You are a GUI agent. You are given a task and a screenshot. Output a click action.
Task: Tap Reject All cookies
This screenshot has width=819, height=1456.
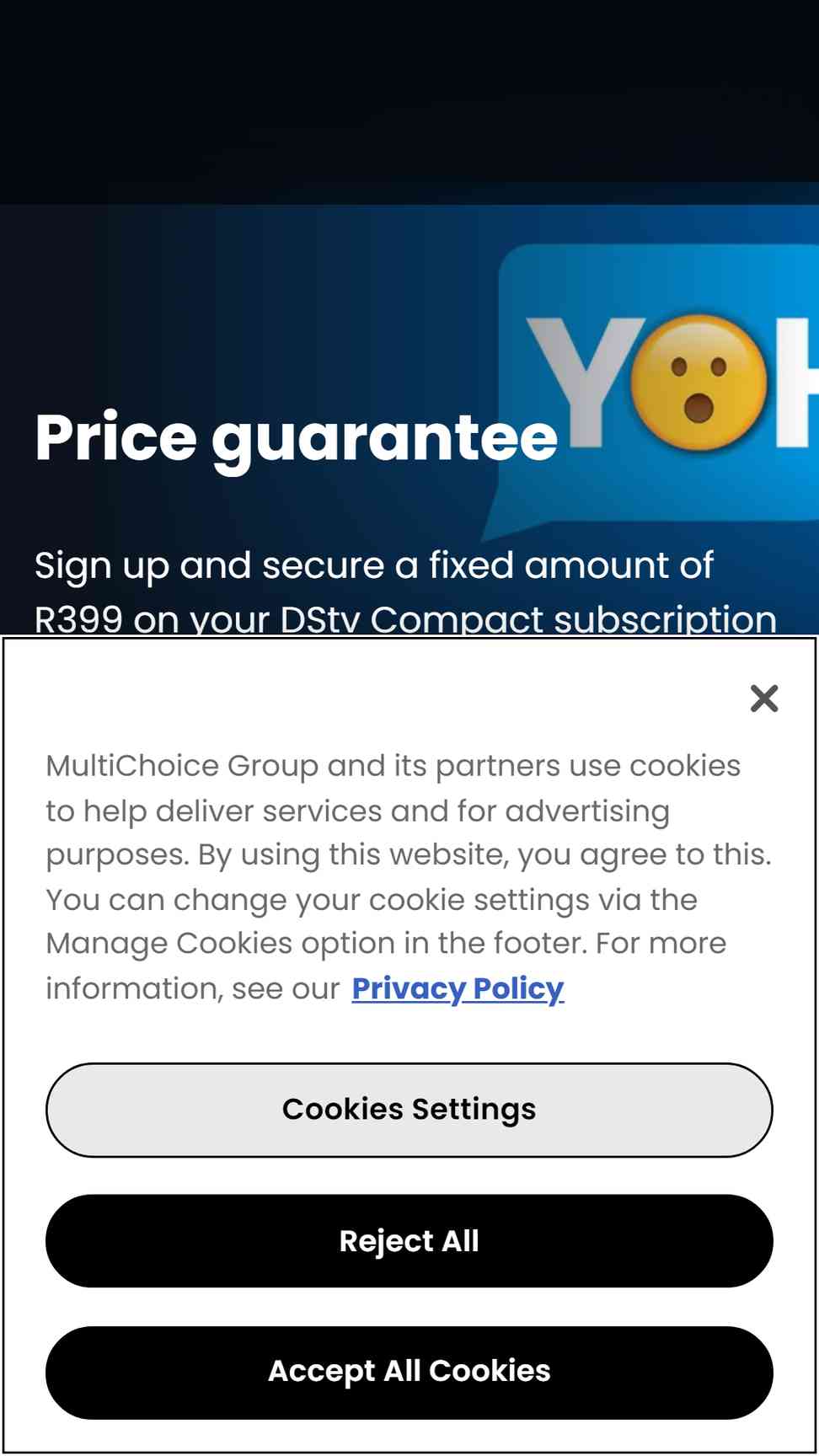(x=409, y=1241)
